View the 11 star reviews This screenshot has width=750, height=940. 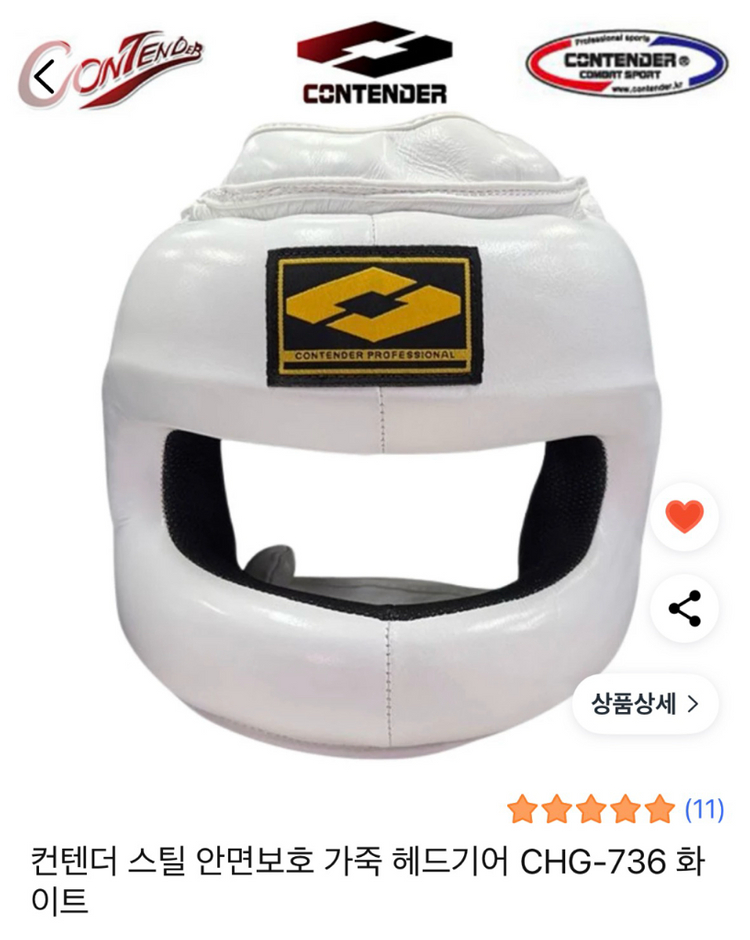(x=615, y=808)
